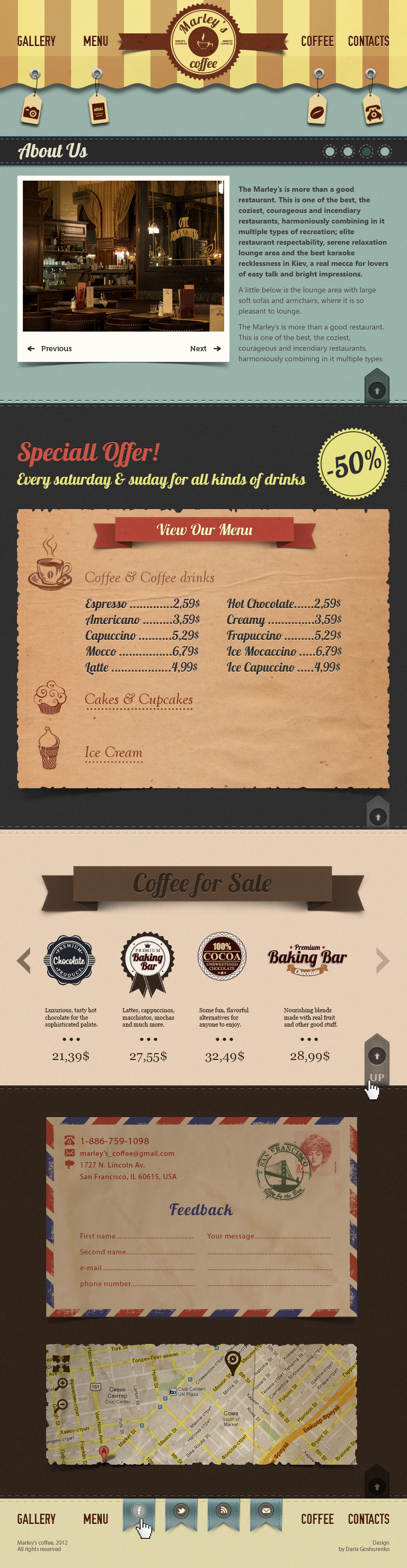Image resolution: width=407 pixels, height=1568 pixels.
Task: Select the third About Us slide dot
Action: [366, 152]
